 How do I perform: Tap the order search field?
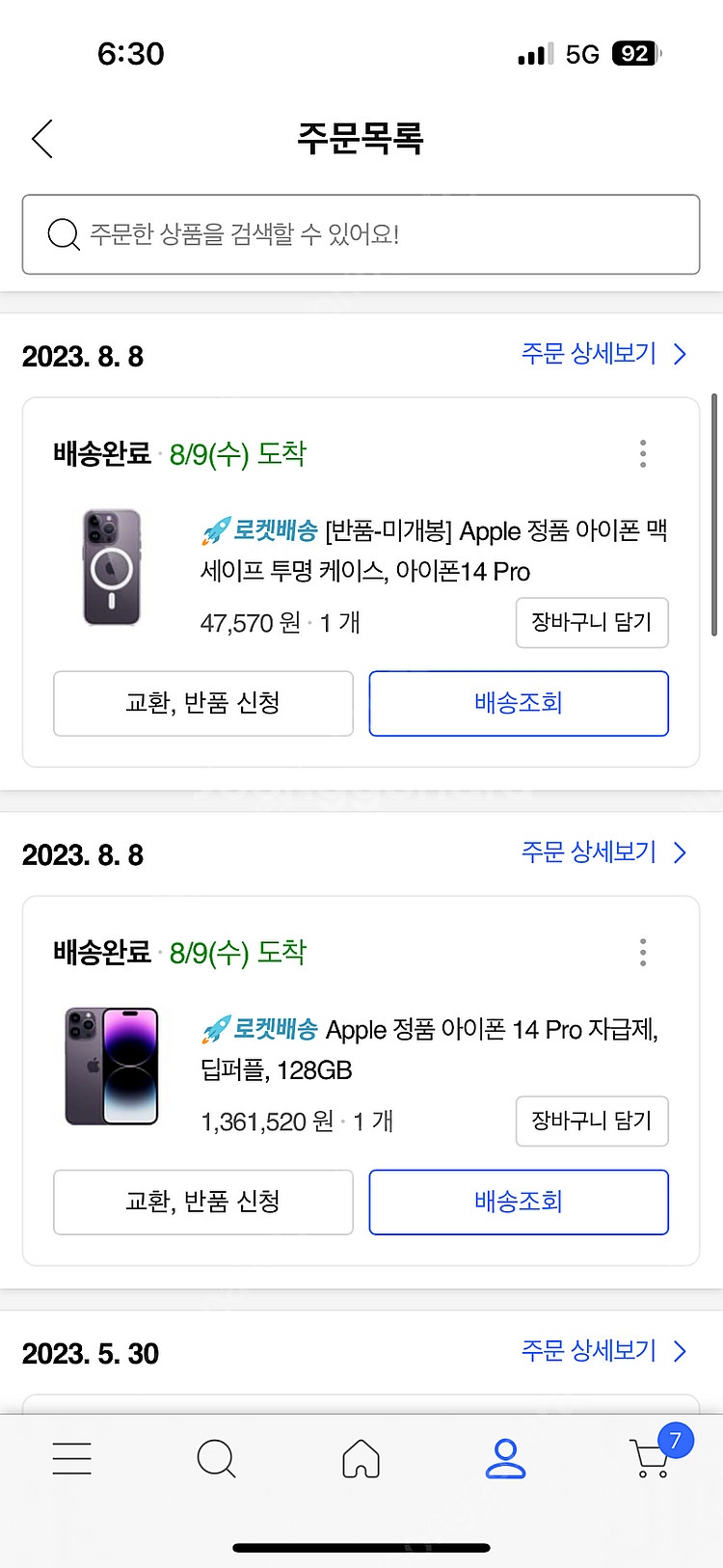(361, 234)
